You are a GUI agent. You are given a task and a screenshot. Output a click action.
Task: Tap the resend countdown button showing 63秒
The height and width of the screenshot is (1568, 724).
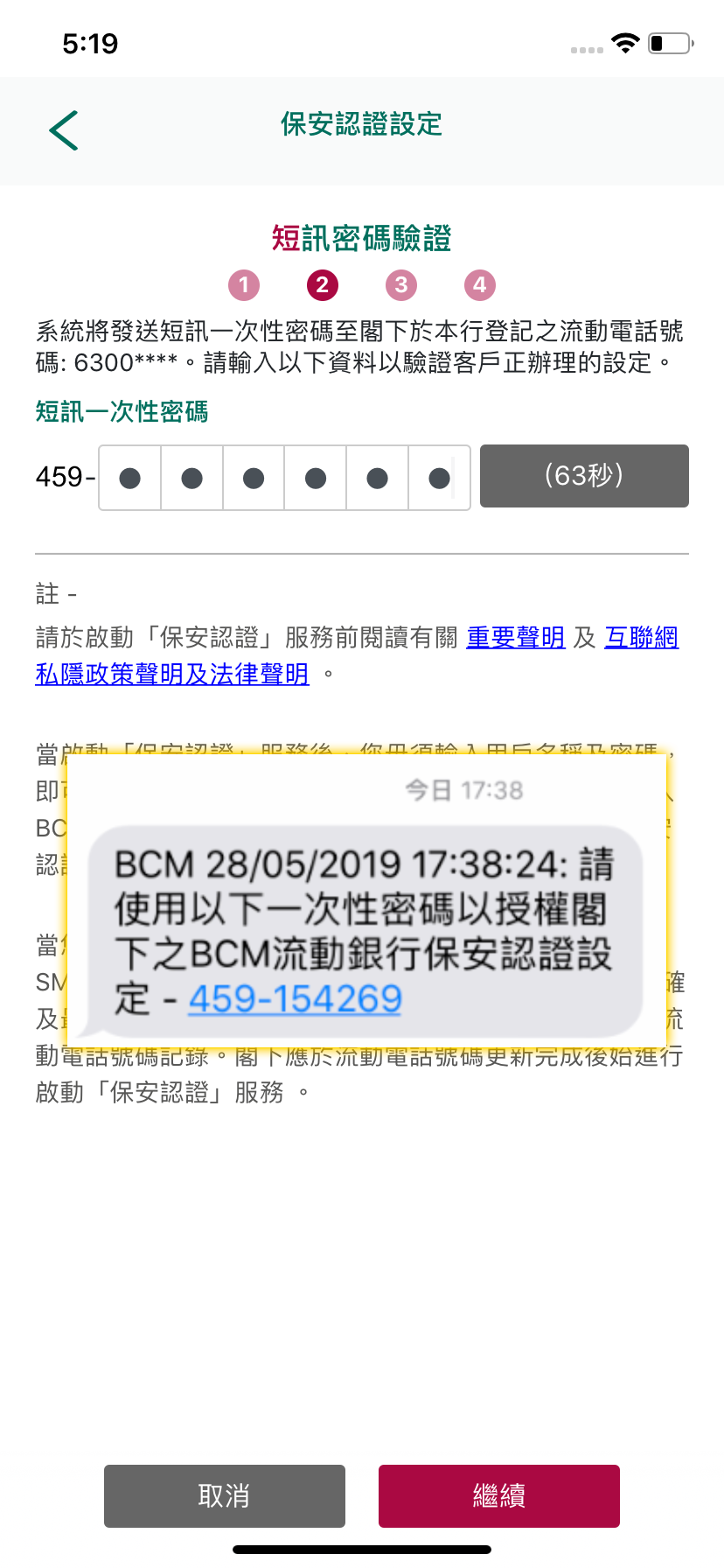click(584, 476)
